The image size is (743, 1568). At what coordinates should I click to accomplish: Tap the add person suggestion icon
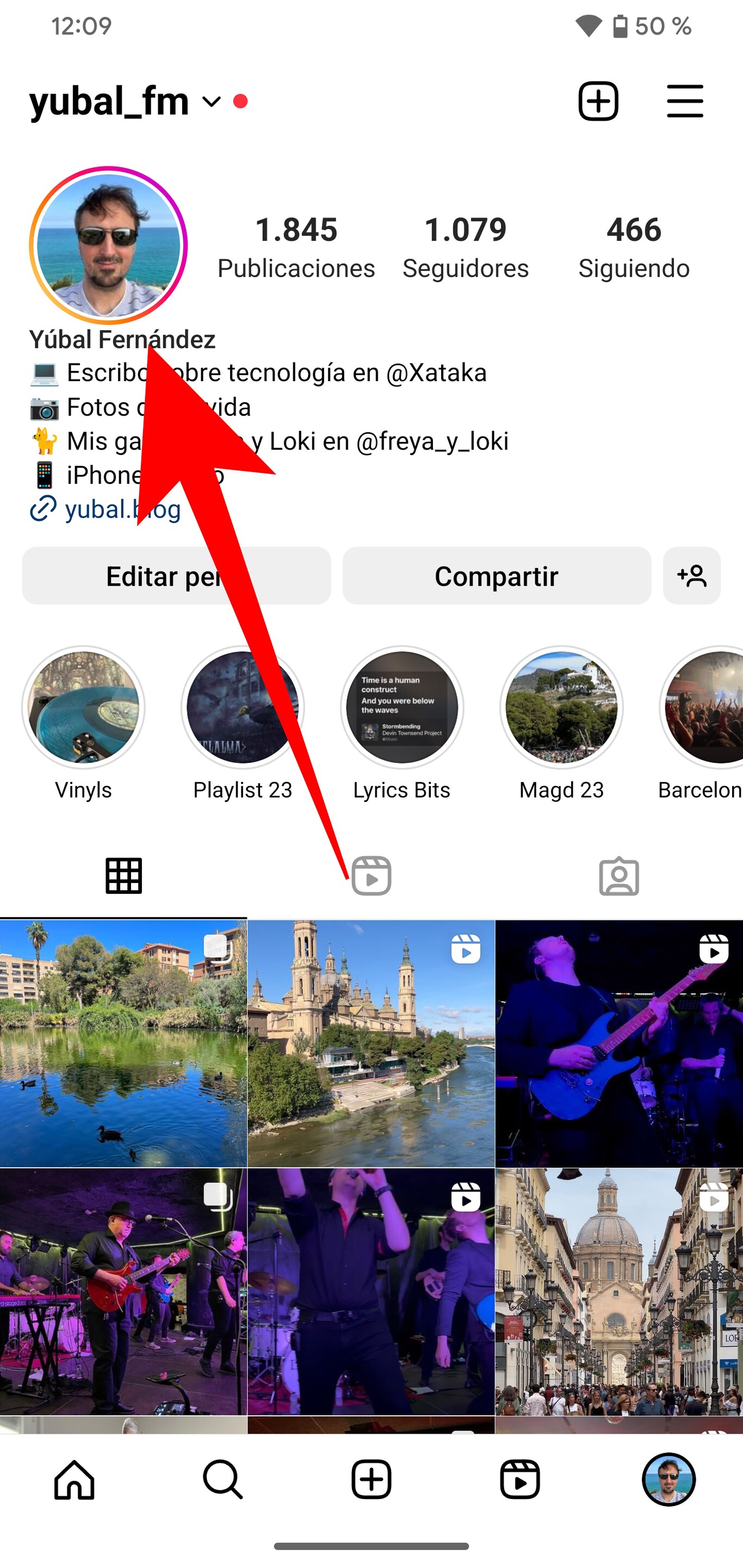coord(692,576)
